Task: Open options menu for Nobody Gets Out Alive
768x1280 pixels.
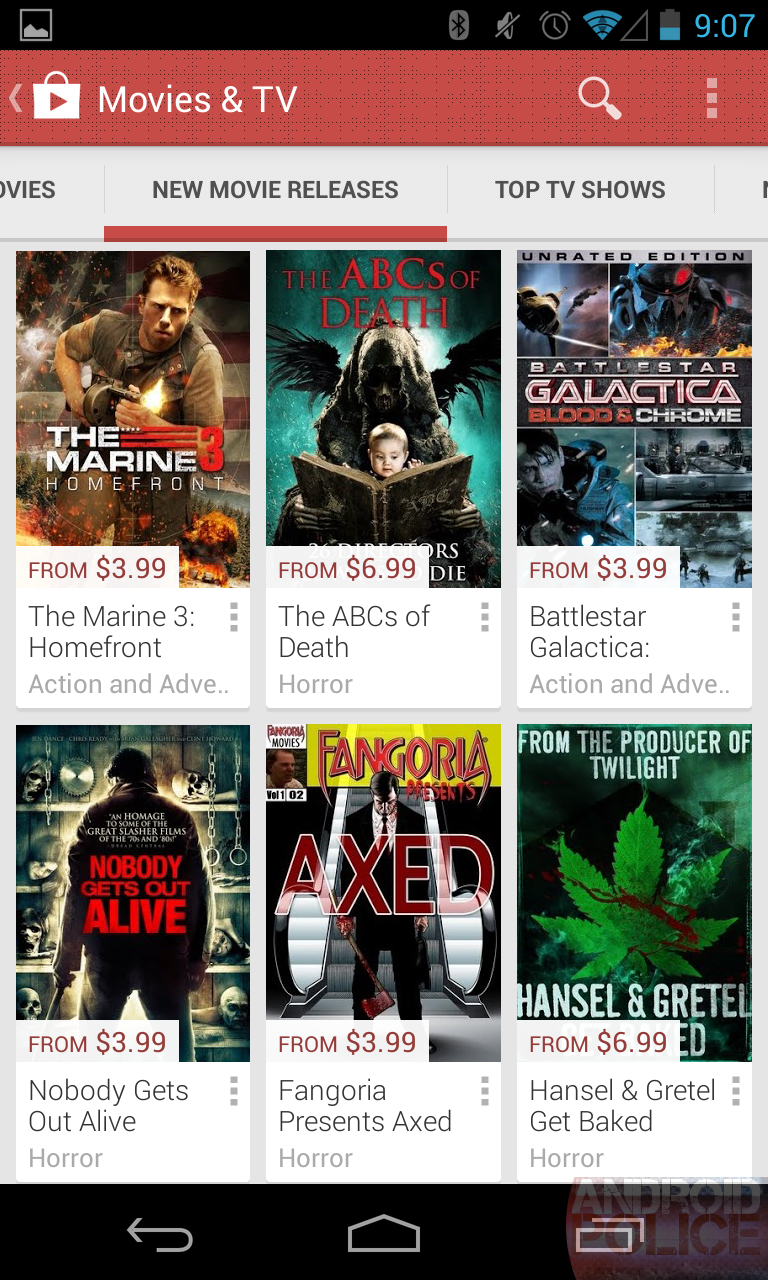Action: coord(234,1091)
